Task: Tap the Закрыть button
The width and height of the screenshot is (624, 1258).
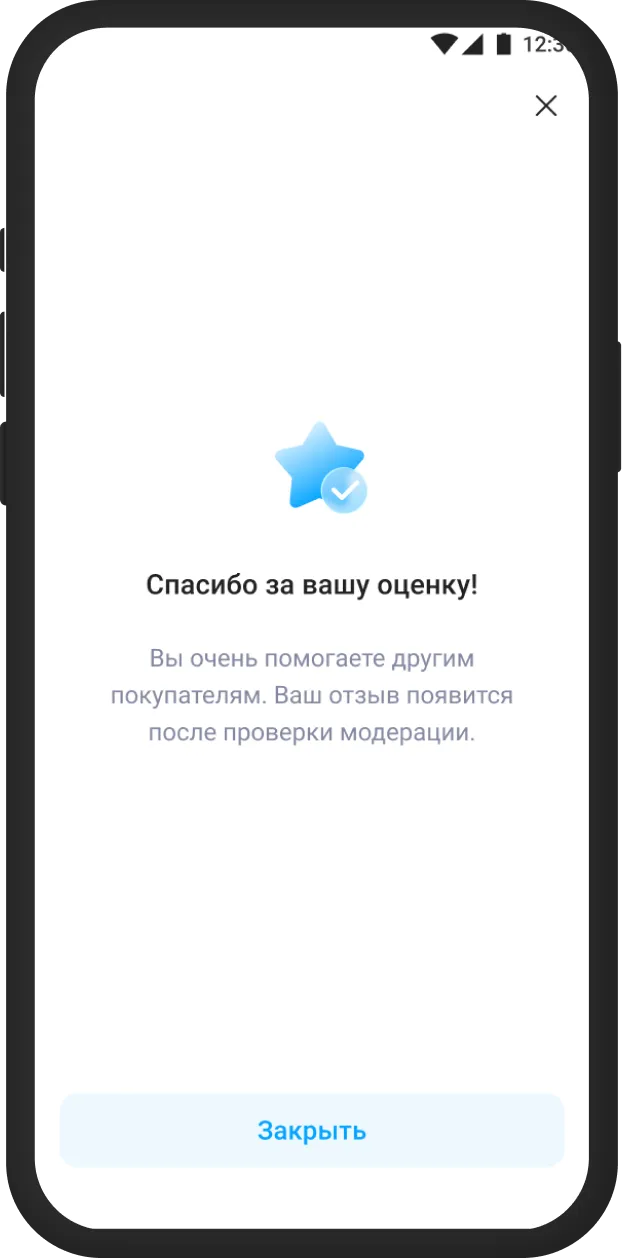Action: pos(312,1130)
